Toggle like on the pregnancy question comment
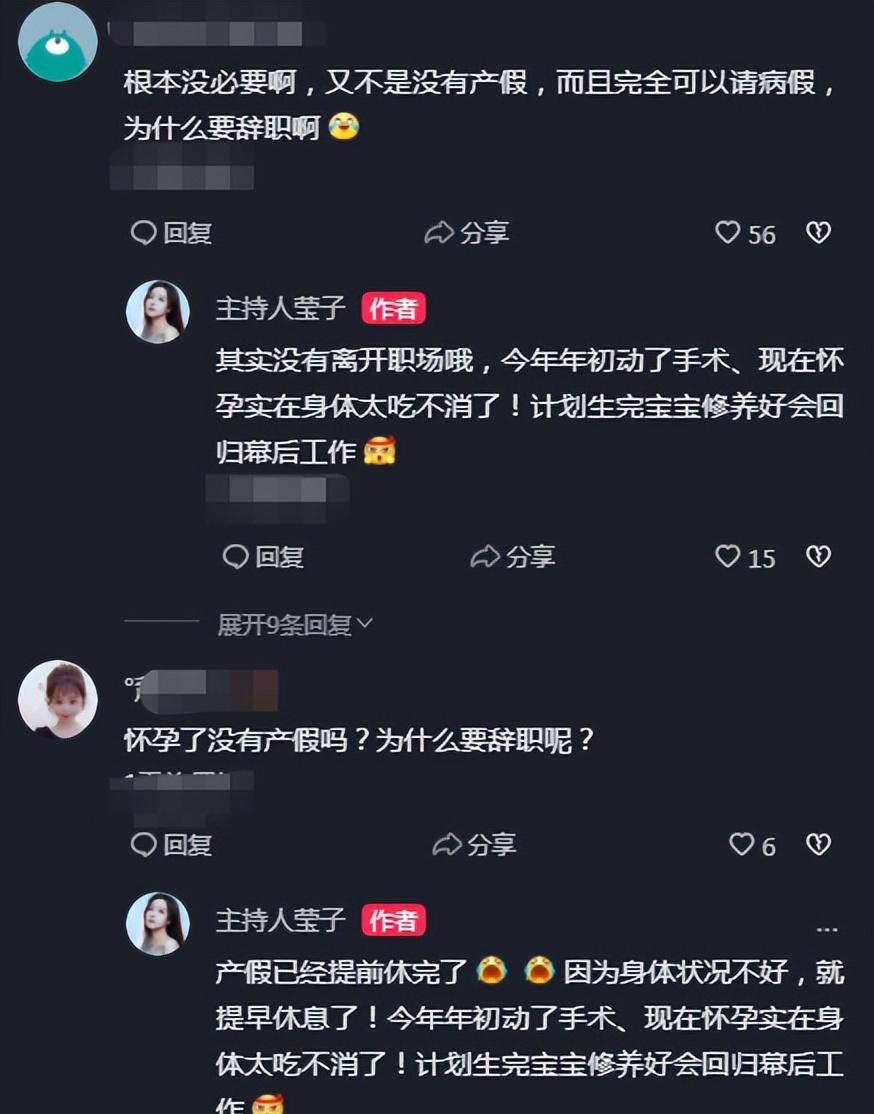 (x=740, y=845)
